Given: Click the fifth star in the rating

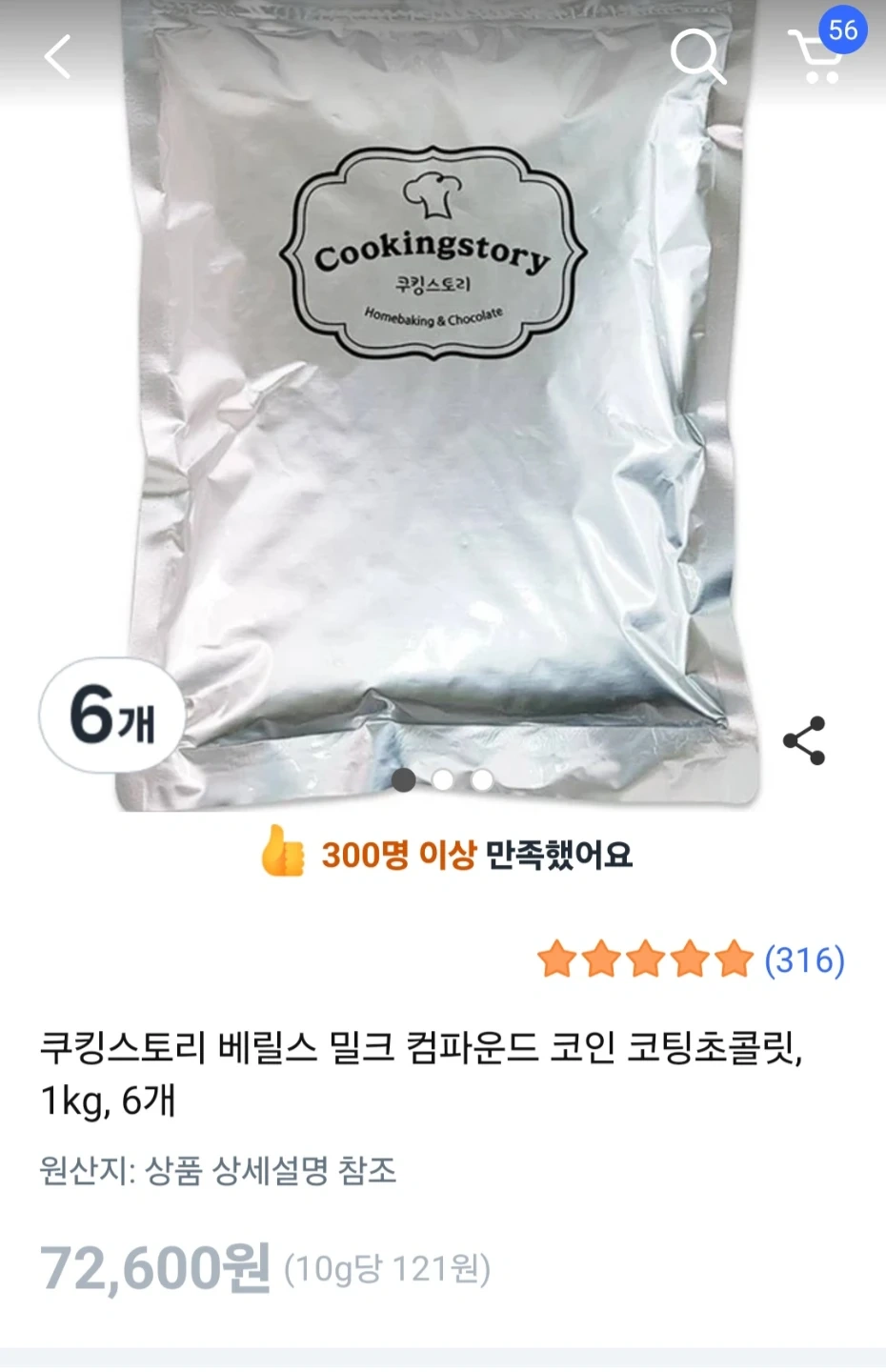Looking at the screenshot, I should [734, 959].
